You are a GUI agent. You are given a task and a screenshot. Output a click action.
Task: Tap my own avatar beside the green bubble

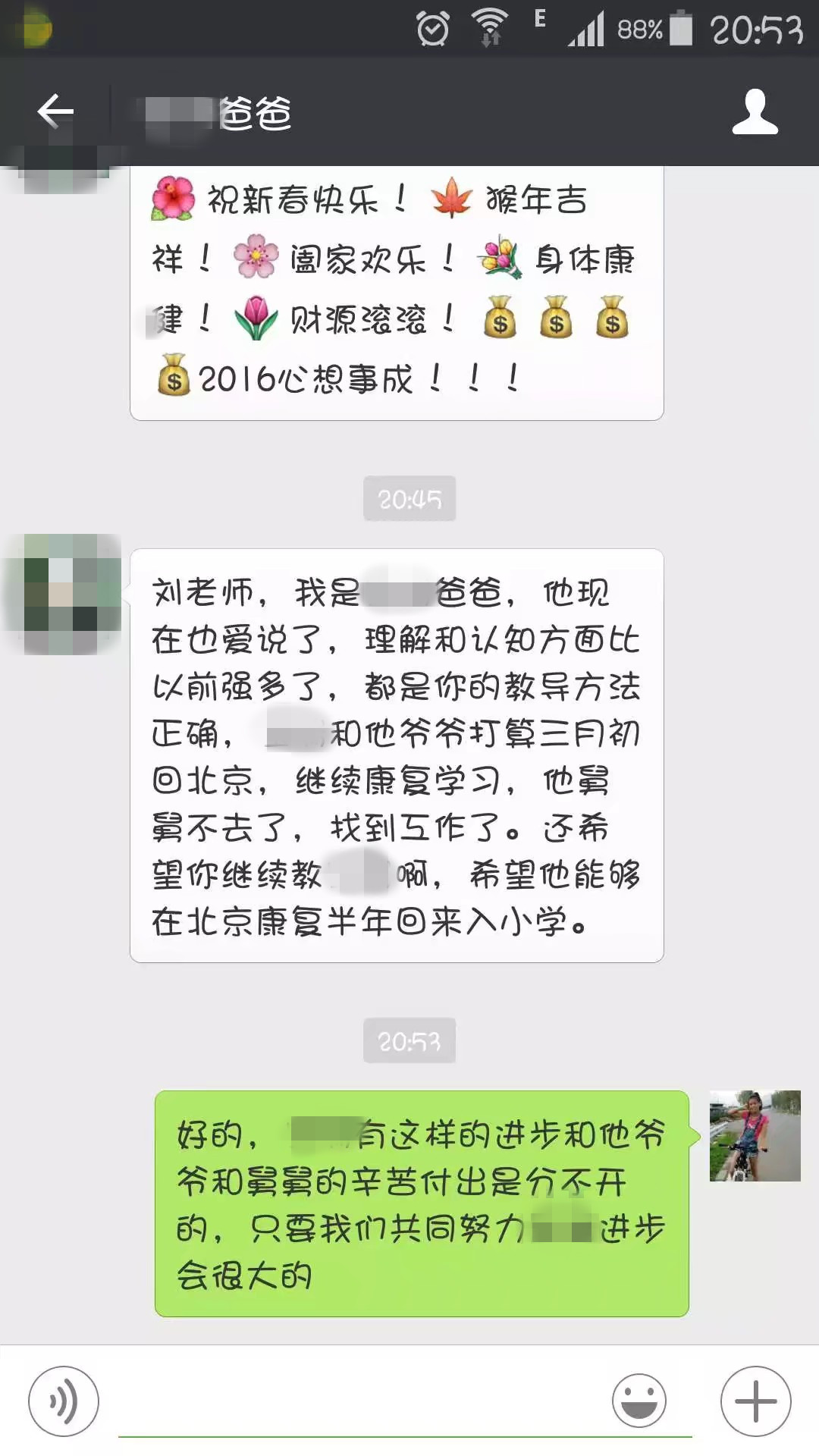click(755, 1135)
